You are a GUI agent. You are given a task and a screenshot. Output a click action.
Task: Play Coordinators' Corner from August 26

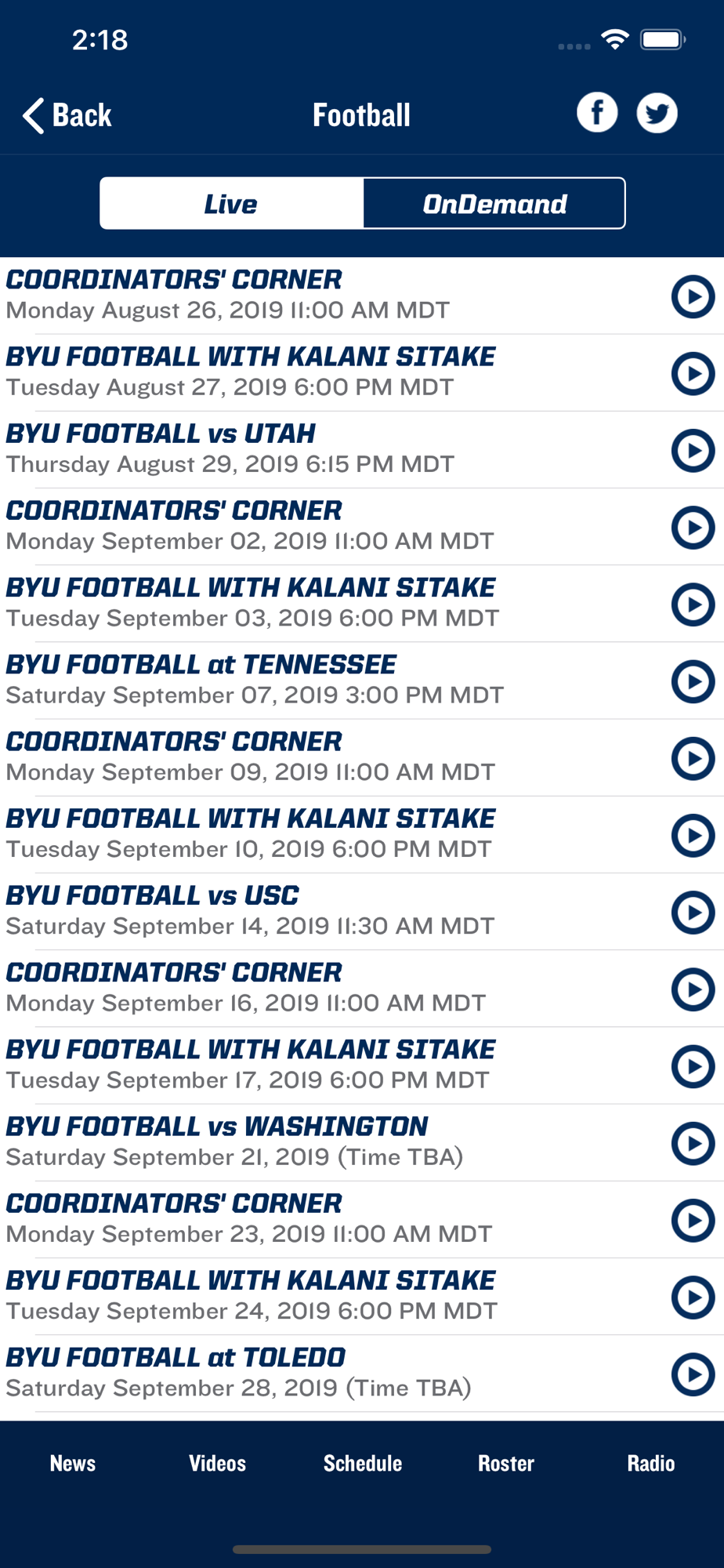pos(693,296)
